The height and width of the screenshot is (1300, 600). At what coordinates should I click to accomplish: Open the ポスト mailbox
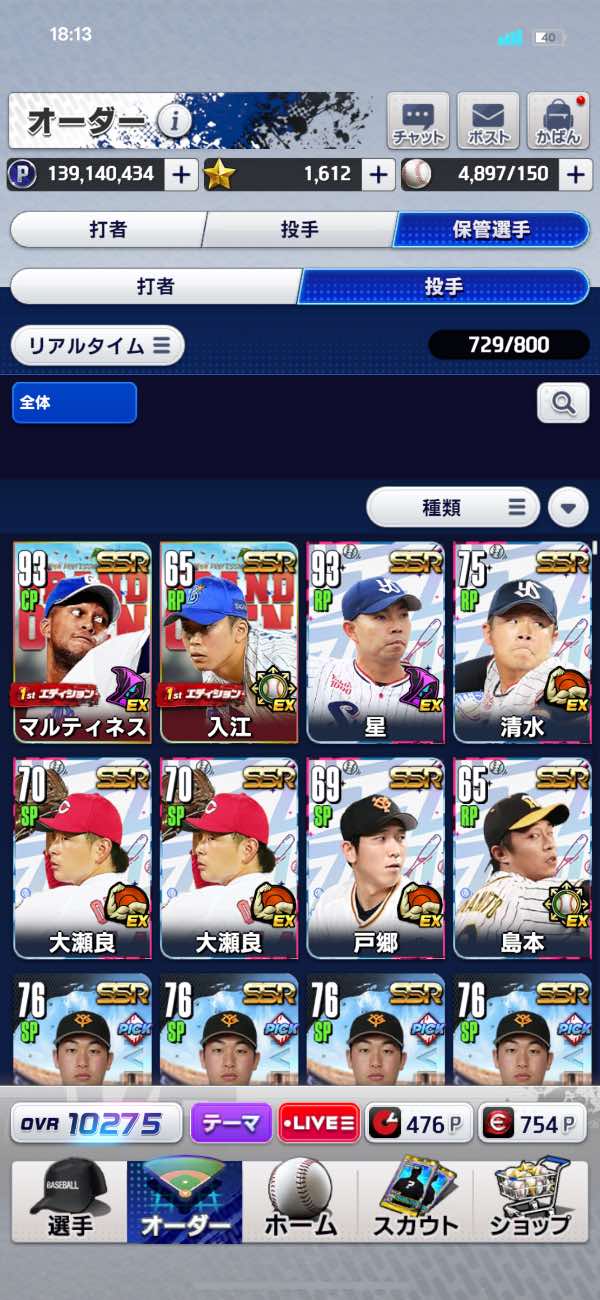tap(488, 122)
